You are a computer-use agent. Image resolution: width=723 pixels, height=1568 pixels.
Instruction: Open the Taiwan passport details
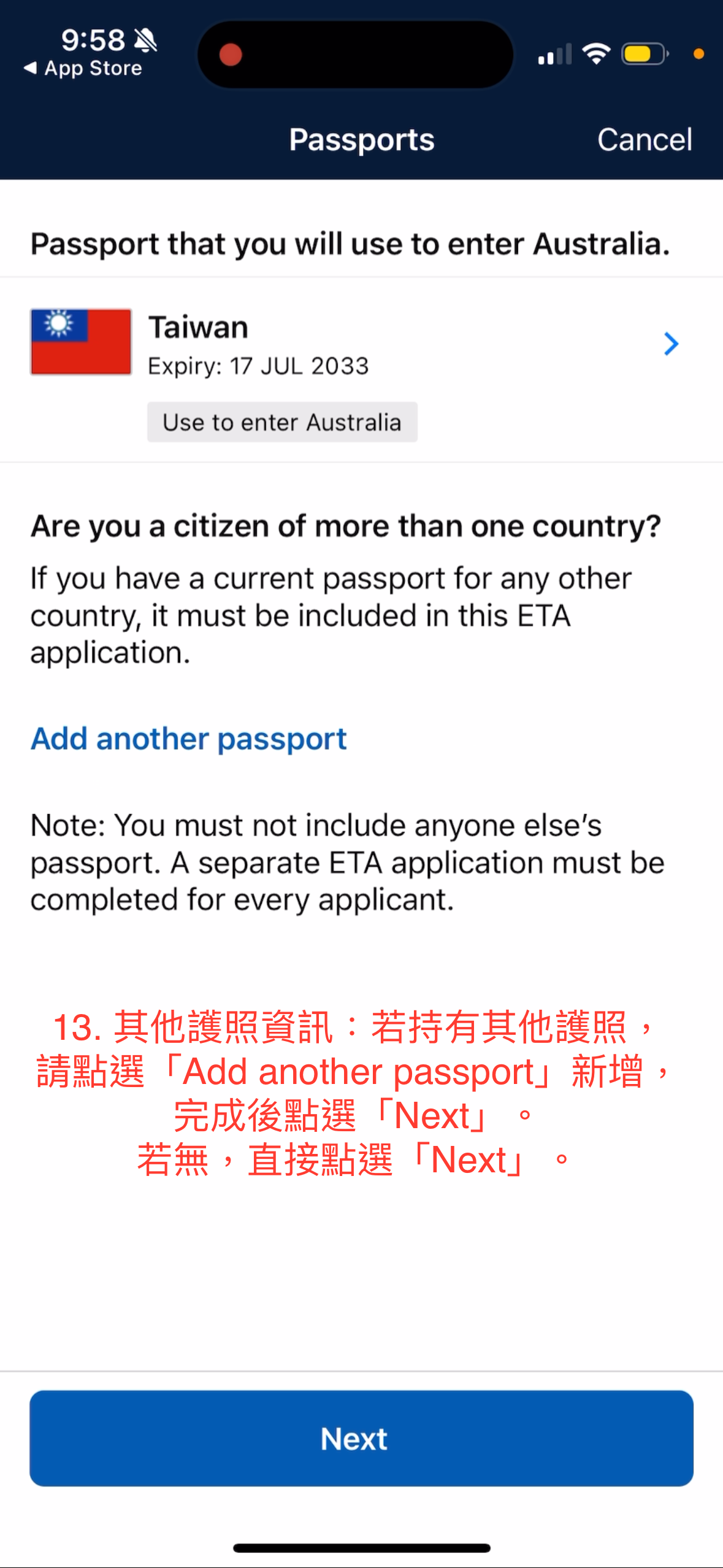[x=361, y=370]
